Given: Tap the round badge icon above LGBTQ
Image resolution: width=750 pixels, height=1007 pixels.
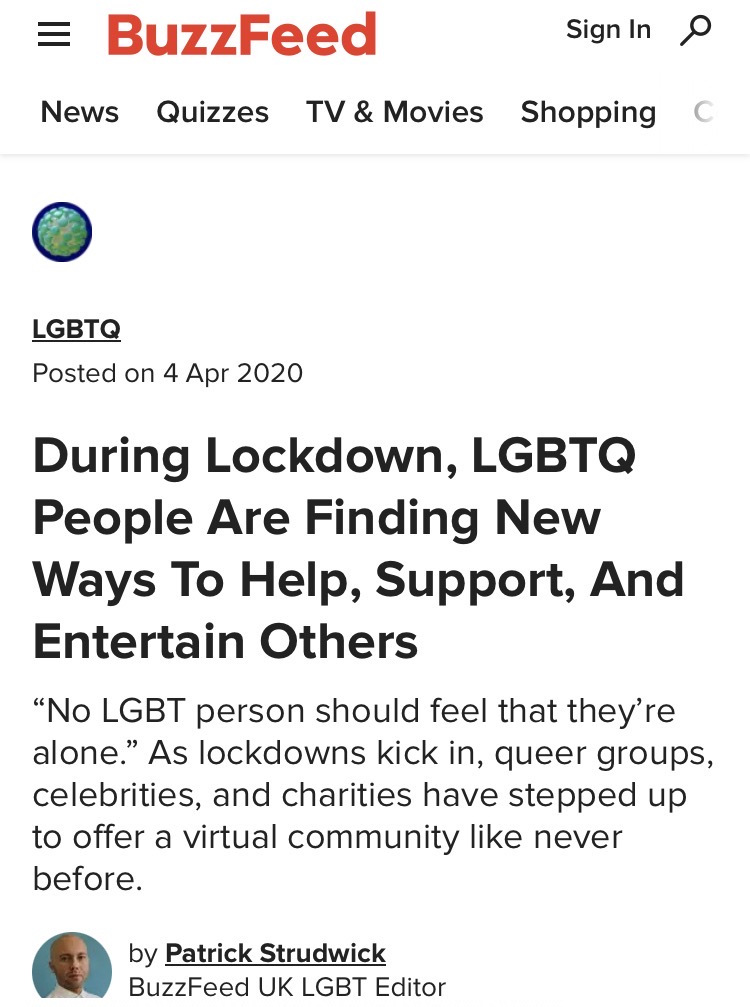Looking at the screenshot, I should point(62,232).
